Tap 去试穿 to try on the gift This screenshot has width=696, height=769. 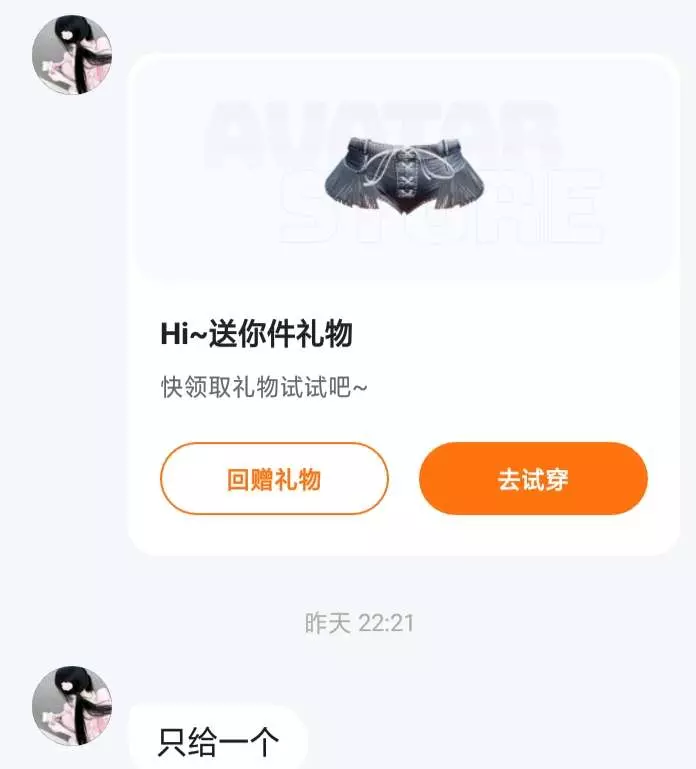[x=533, y=479]
